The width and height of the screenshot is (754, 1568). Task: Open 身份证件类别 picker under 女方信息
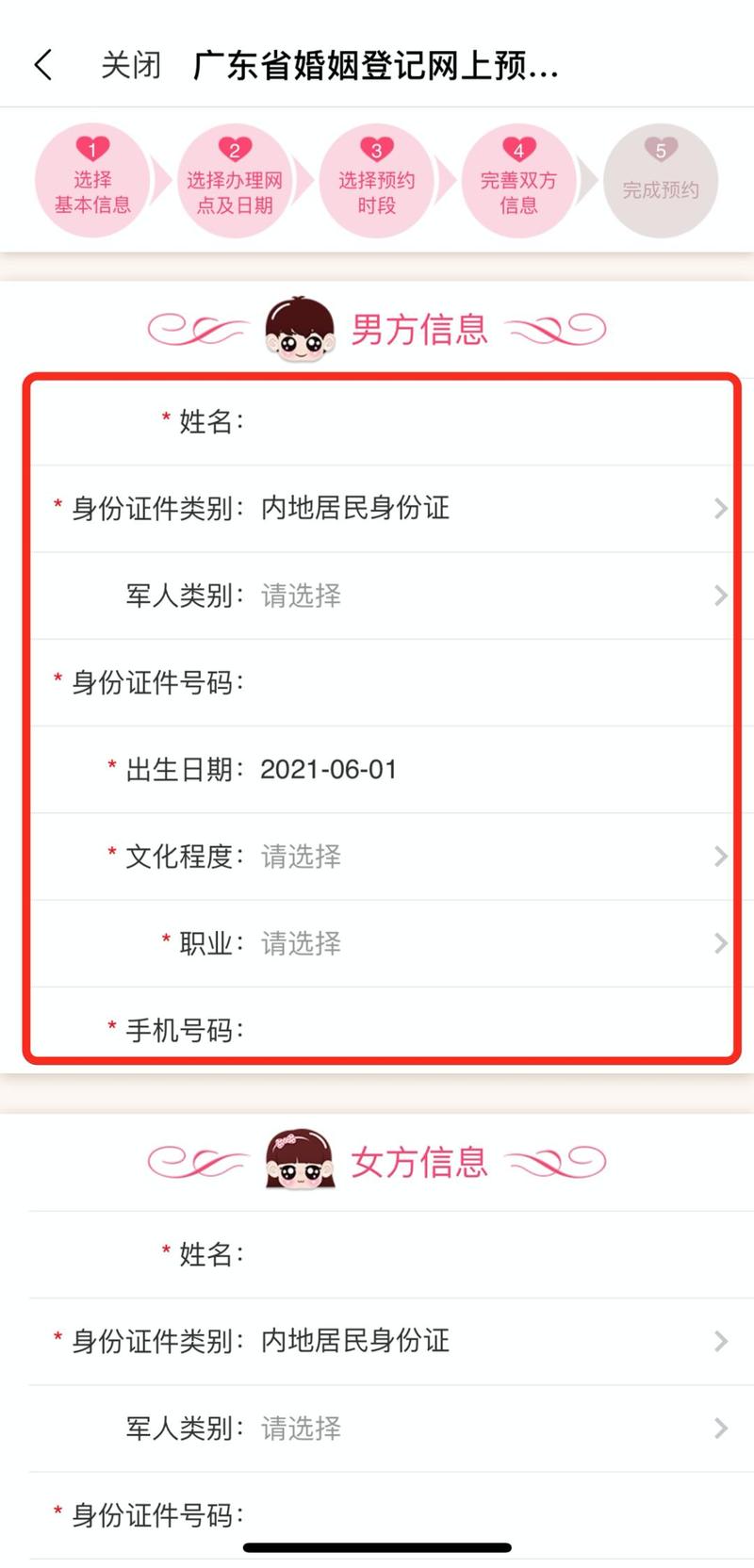471,1341
